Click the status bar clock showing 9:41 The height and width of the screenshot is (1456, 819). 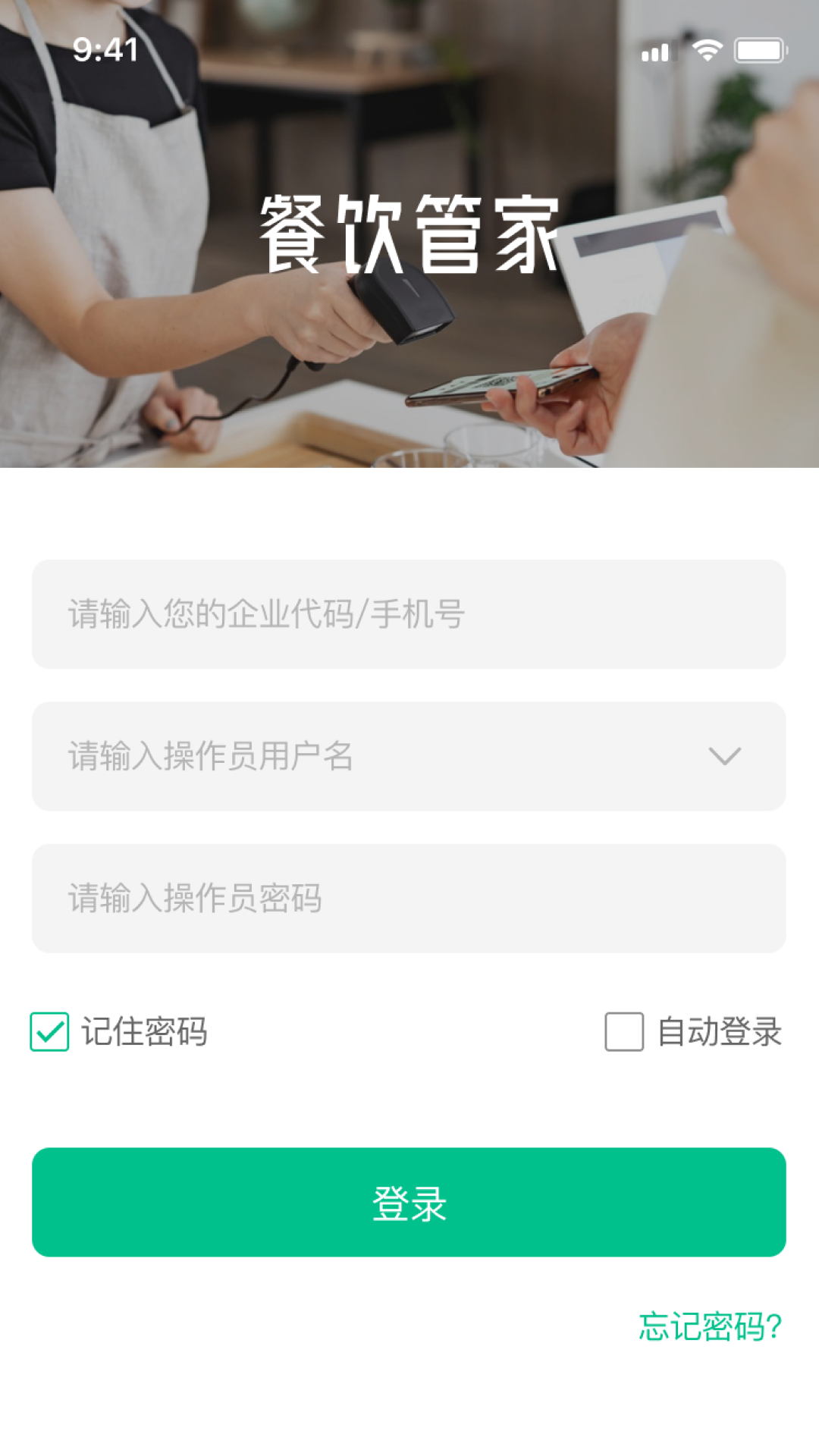click(105, 49)
